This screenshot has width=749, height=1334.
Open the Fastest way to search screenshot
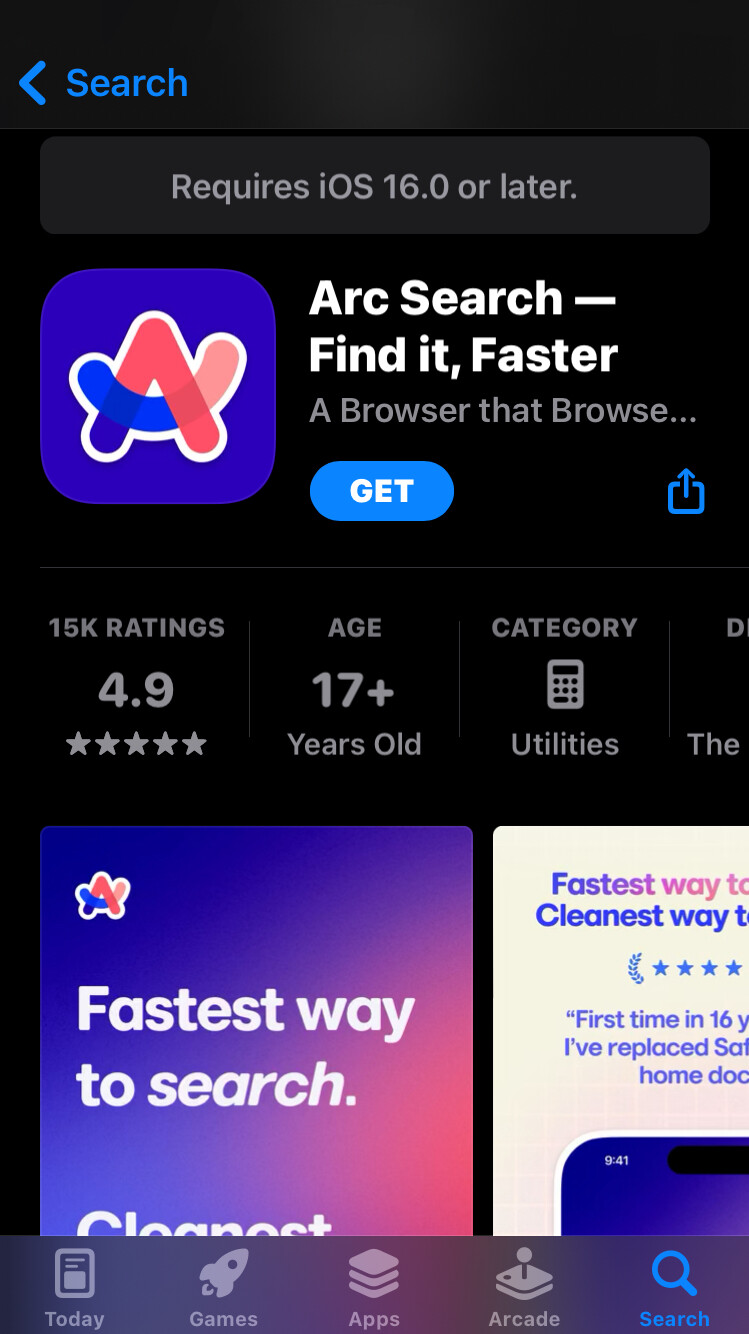click(256, 1030)
